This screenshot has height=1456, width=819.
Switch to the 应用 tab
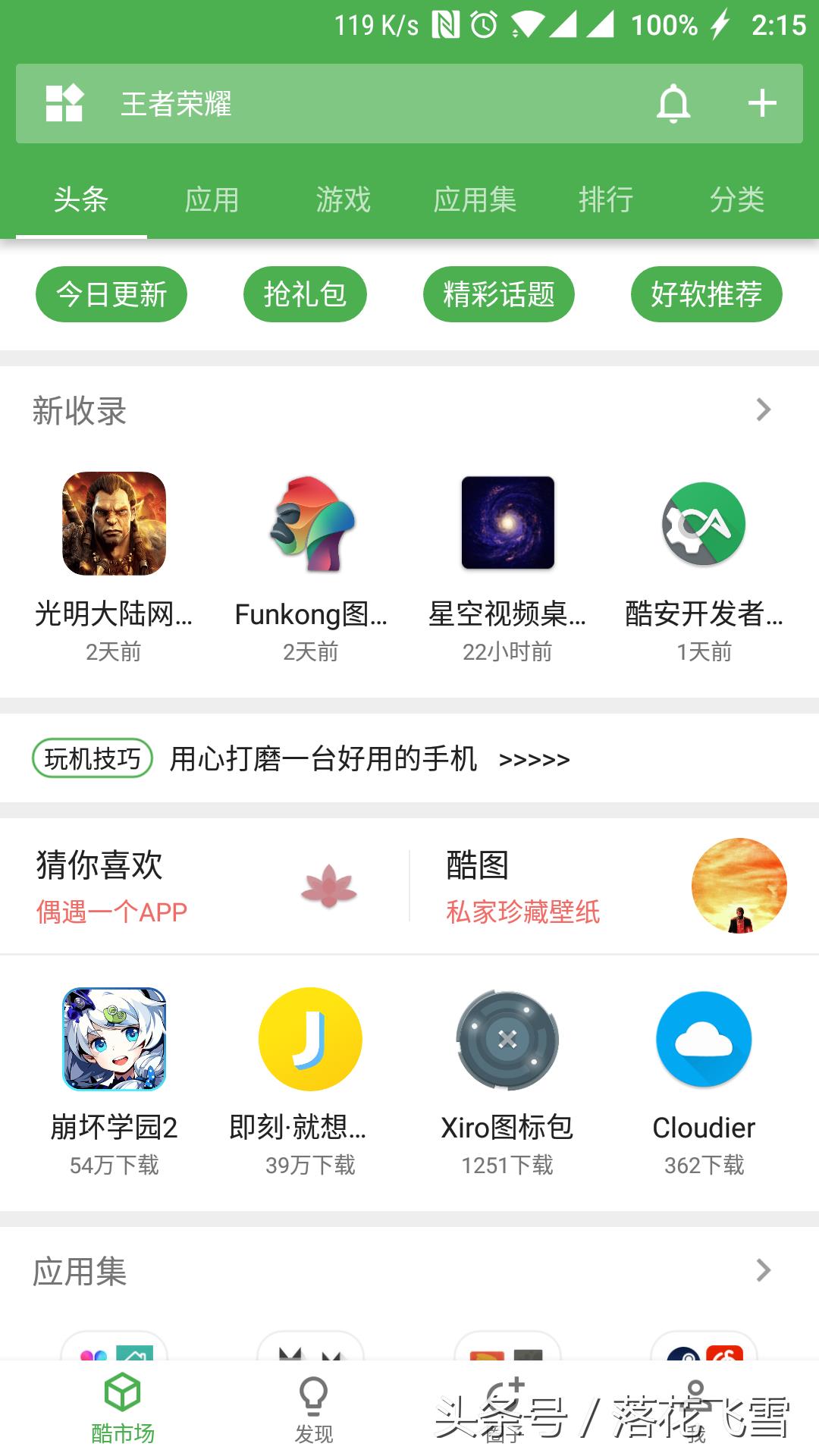(x=212, y=200)
